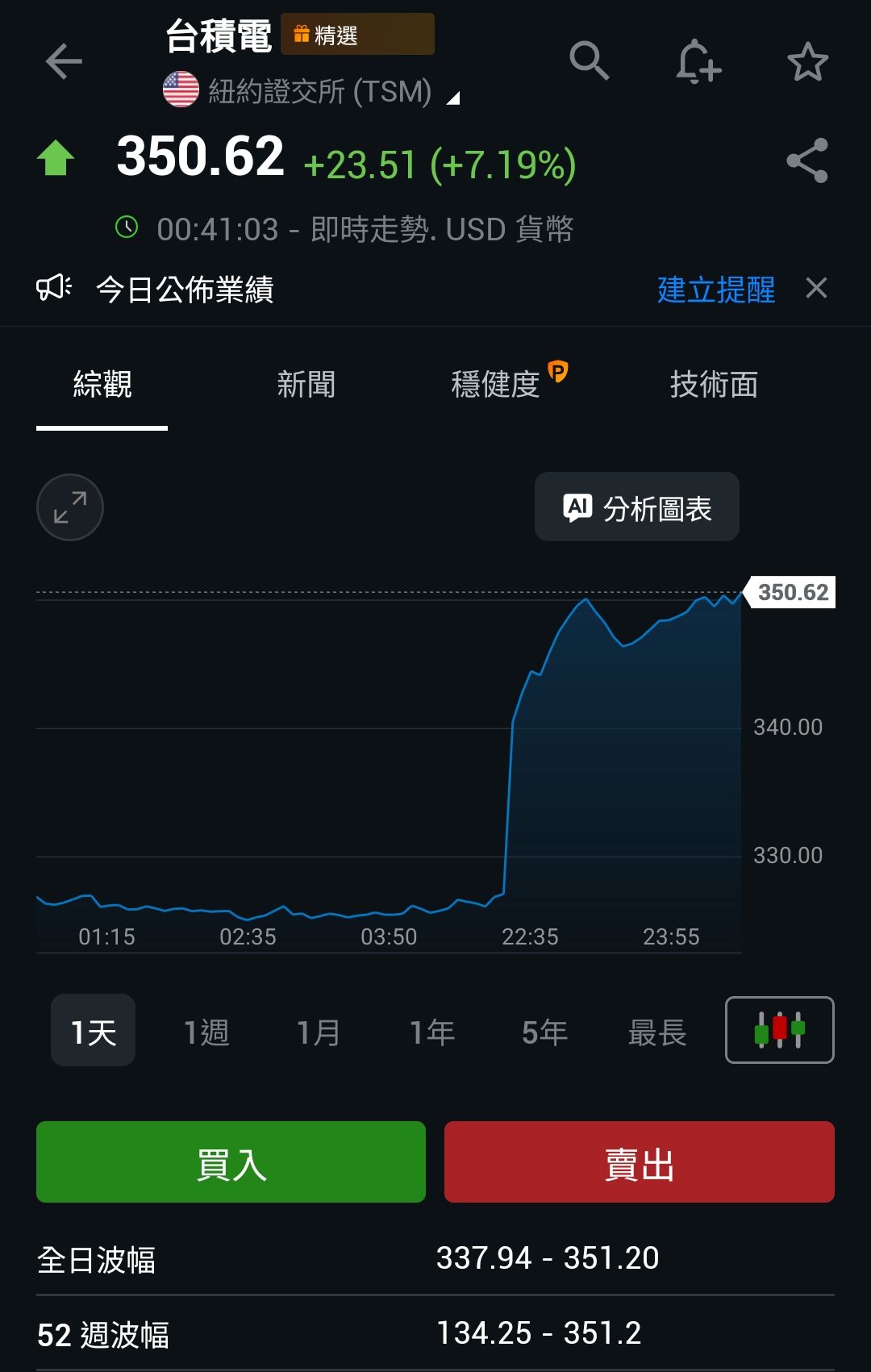
Task: Add 台積電 to favorites via the star icon
Action: (x=808, y=62)
